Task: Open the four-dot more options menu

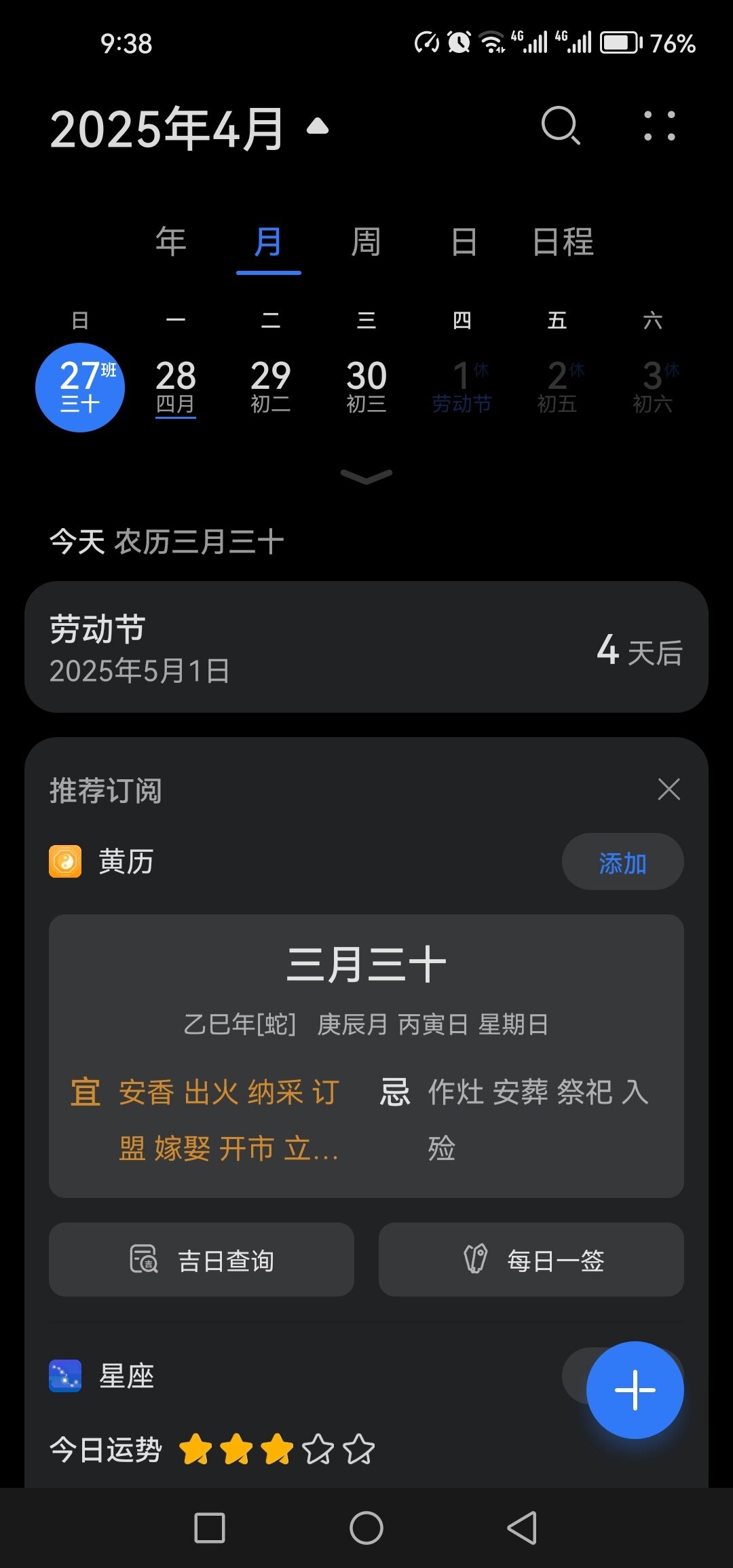Action: click(x=660, y=126)
